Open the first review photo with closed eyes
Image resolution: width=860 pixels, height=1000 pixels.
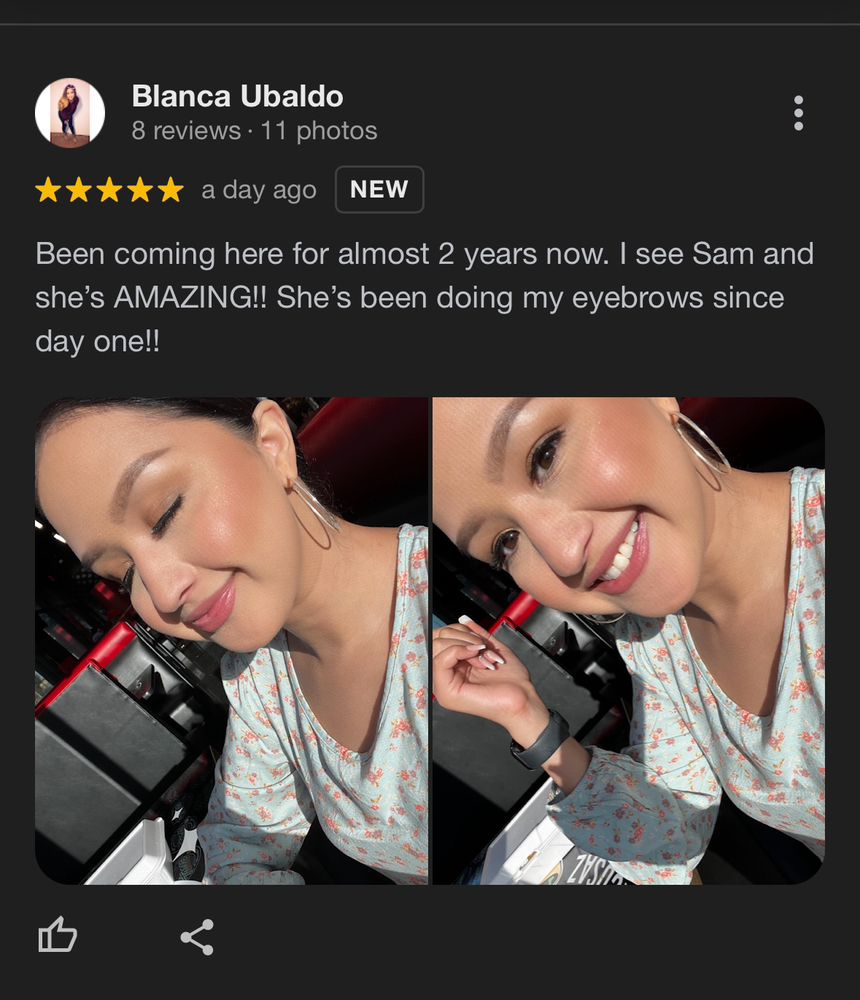(232, 640)
